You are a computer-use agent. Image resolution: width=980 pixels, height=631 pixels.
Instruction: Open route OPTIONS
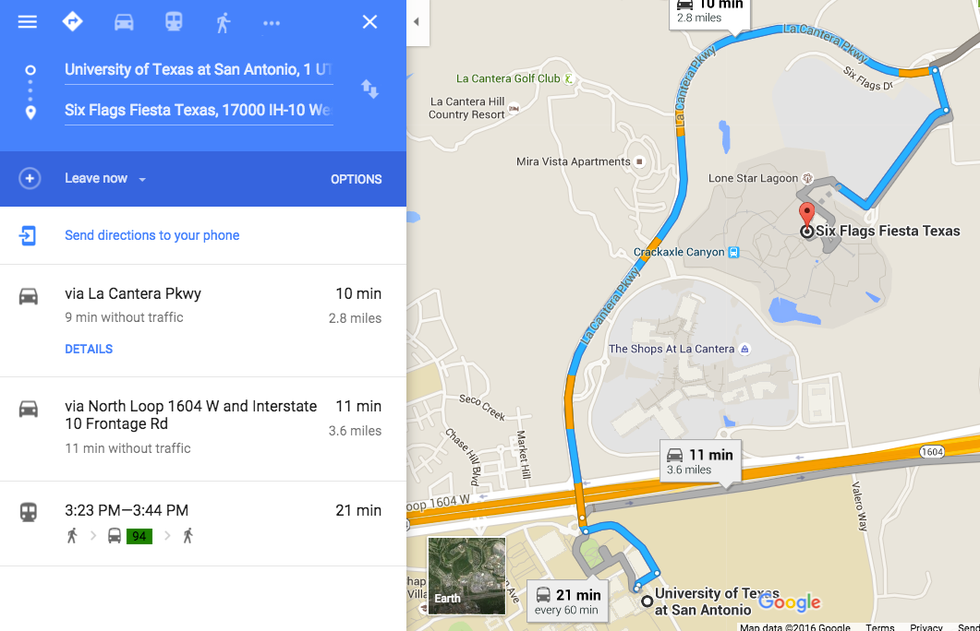click(x=356, y=179)
